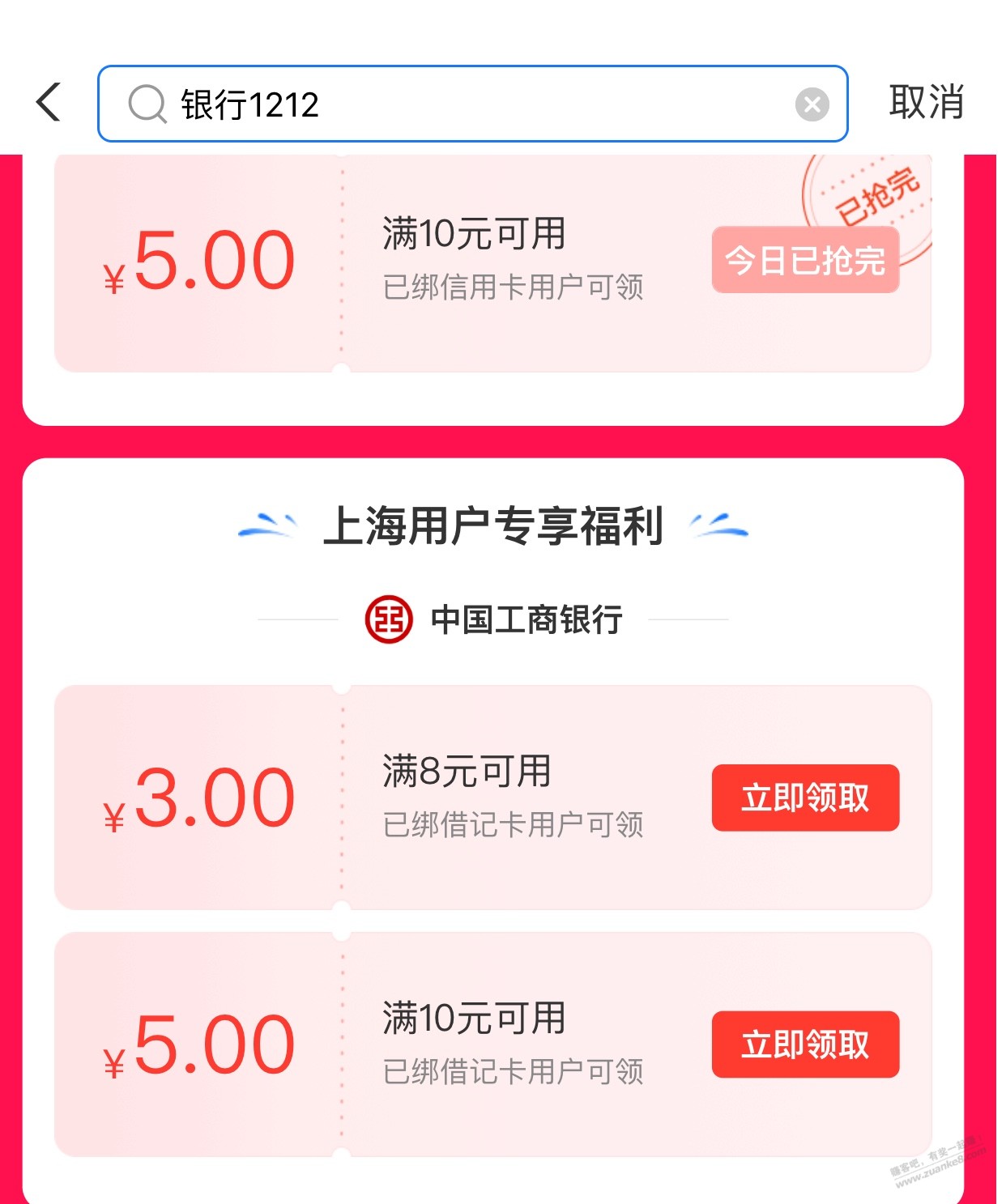Image resolution: width=1006 pixels, height=1204 pixels.
Task: Tap the search field containing 银行1212
Action: coord(470,104)
